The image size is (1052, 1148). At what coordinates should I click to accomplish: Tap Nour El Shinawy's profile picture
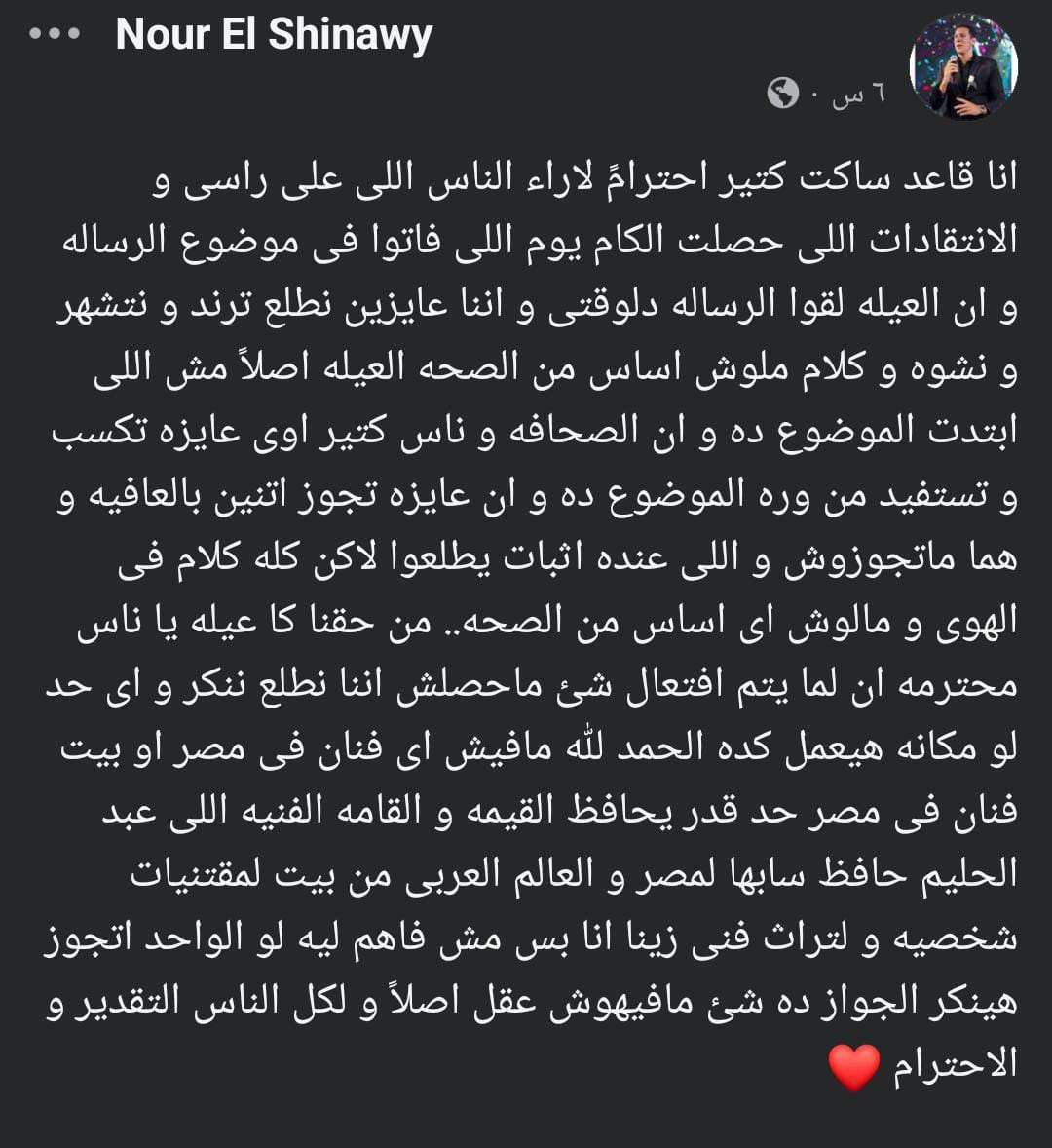click(962, 68)
